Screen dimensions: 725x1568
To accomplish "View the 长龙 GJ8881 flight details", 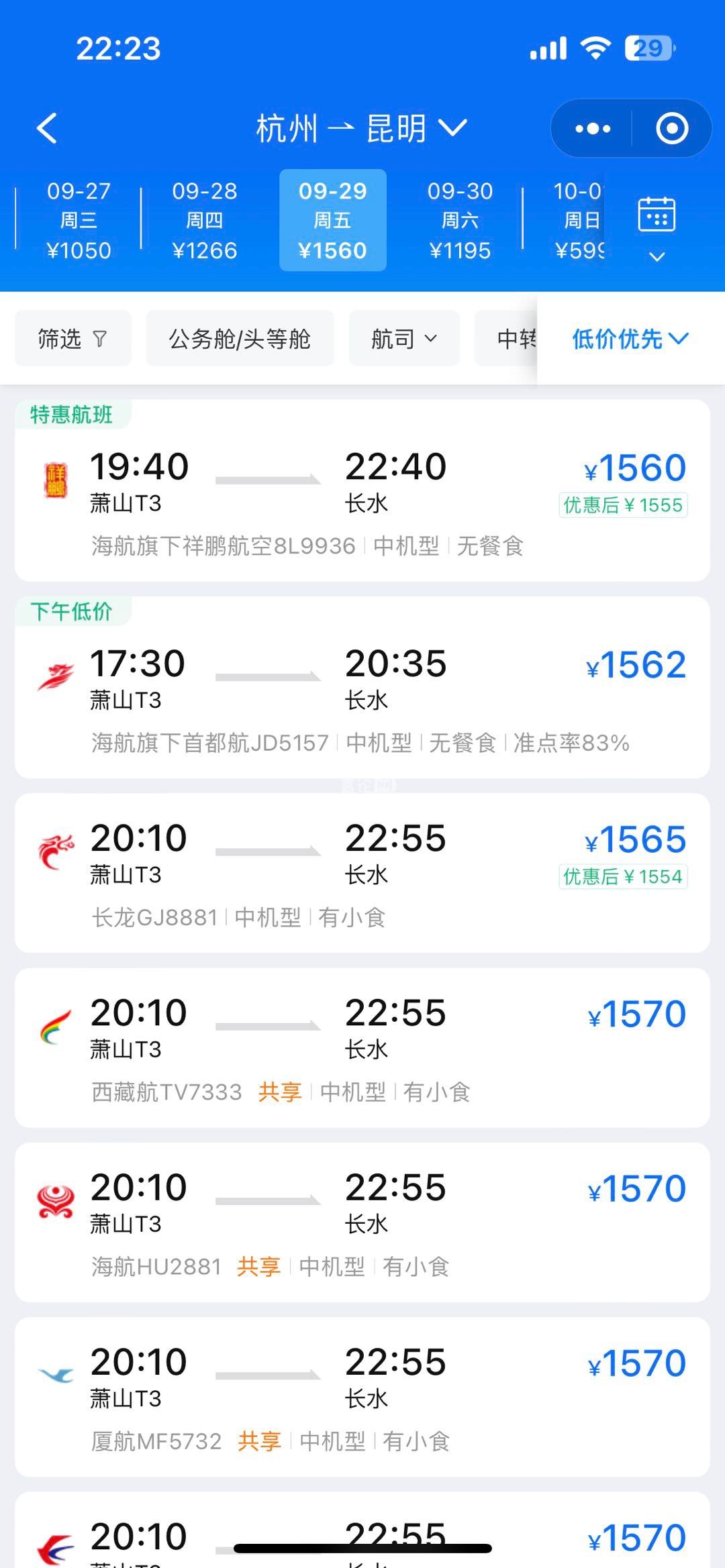I will point(362,872).
